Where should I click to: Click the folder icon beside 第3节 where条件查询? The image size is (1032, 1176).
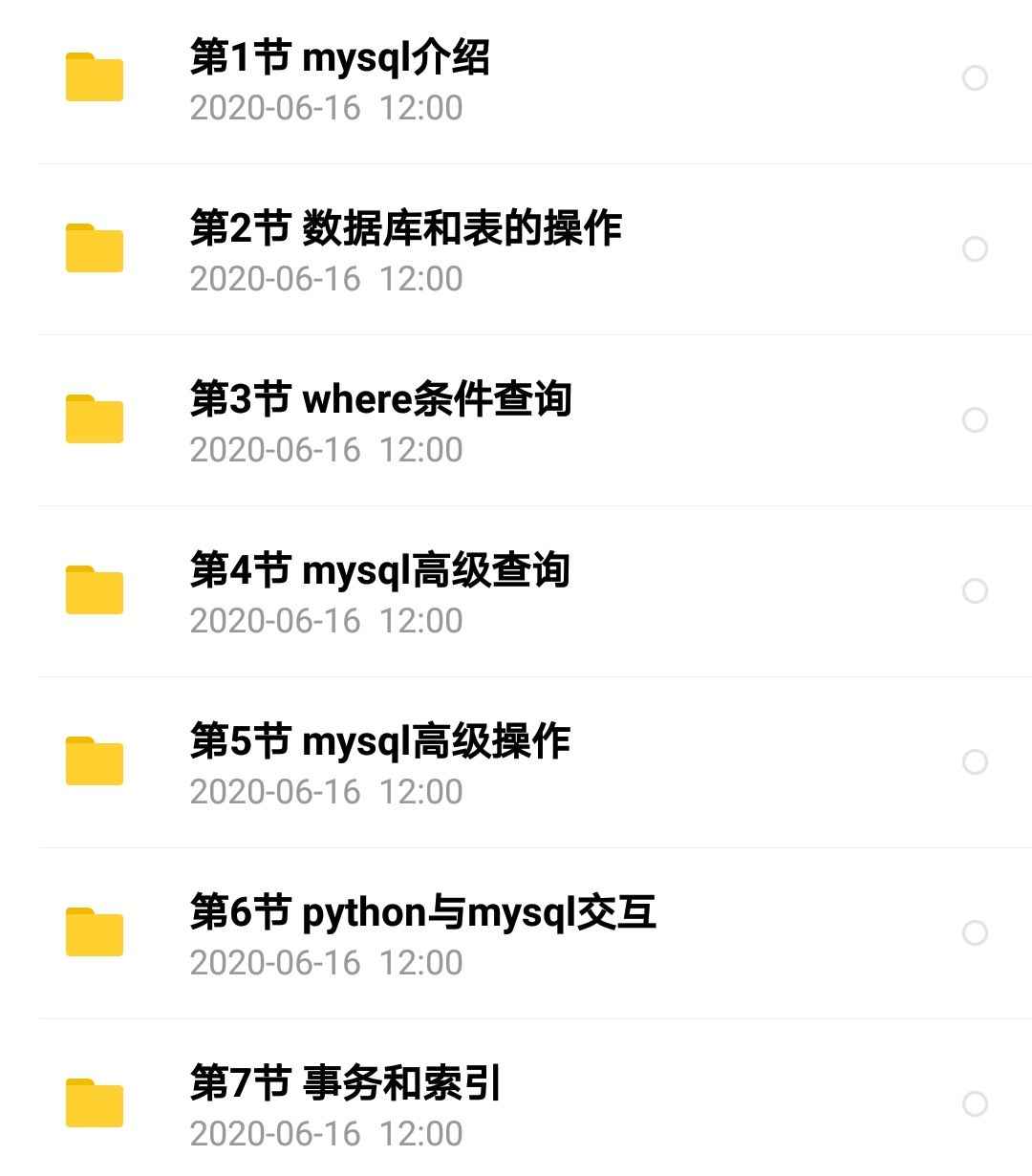pos(94,418)
